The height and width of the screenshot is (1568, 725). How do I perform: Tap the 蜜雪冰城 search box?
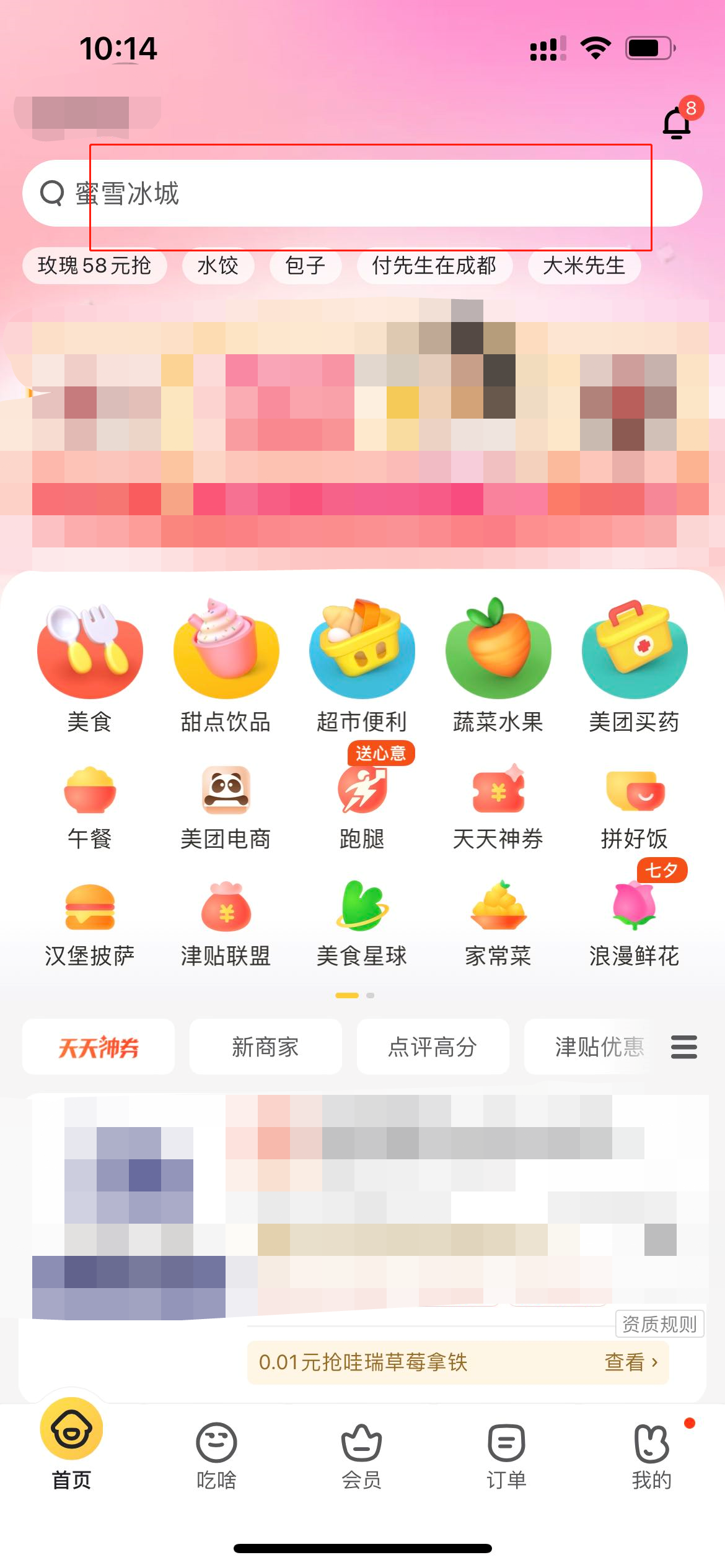(362, 193)
